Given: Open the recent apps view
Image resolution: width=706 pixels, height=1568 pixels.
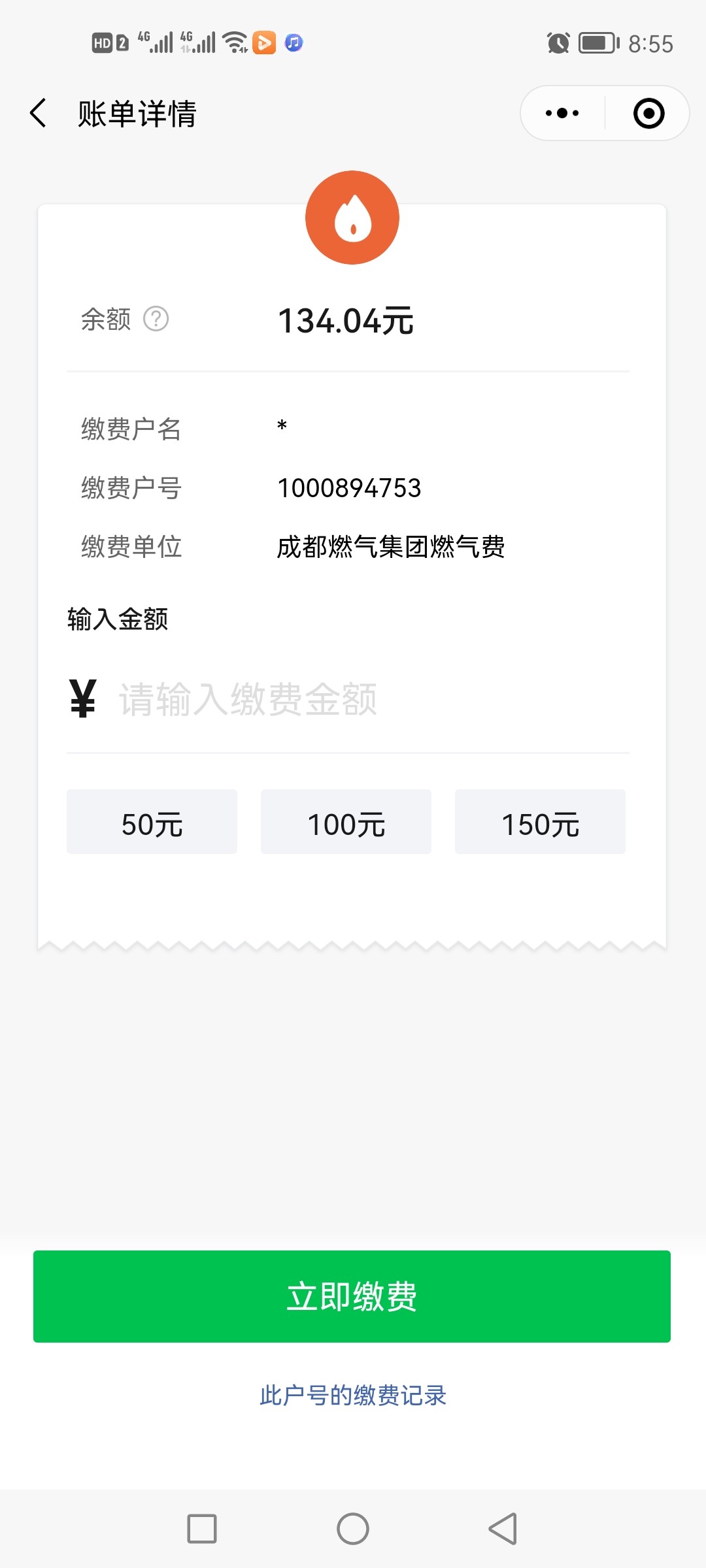Looking at the screenshot, I should coord(202,1529).
